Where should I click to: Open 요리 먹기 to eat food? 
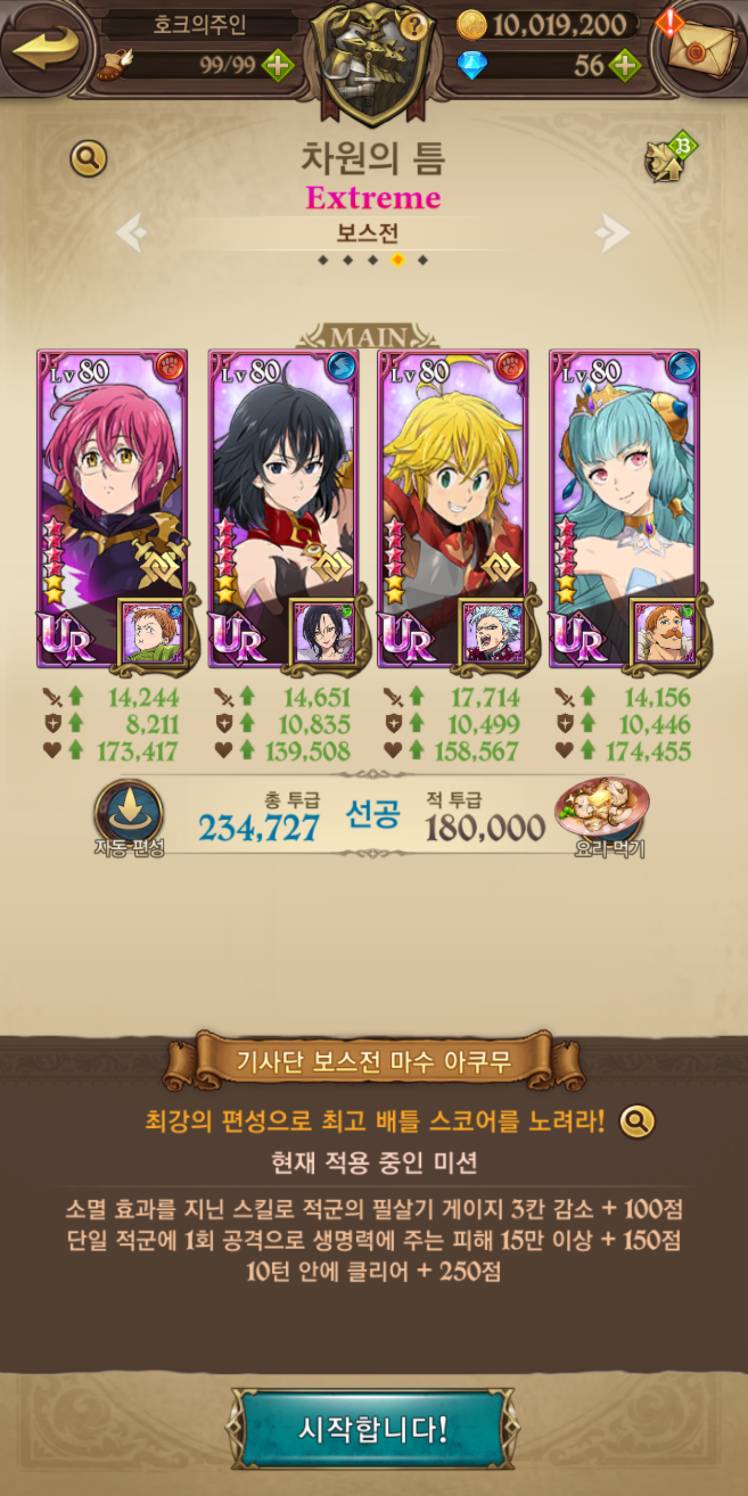602,818
